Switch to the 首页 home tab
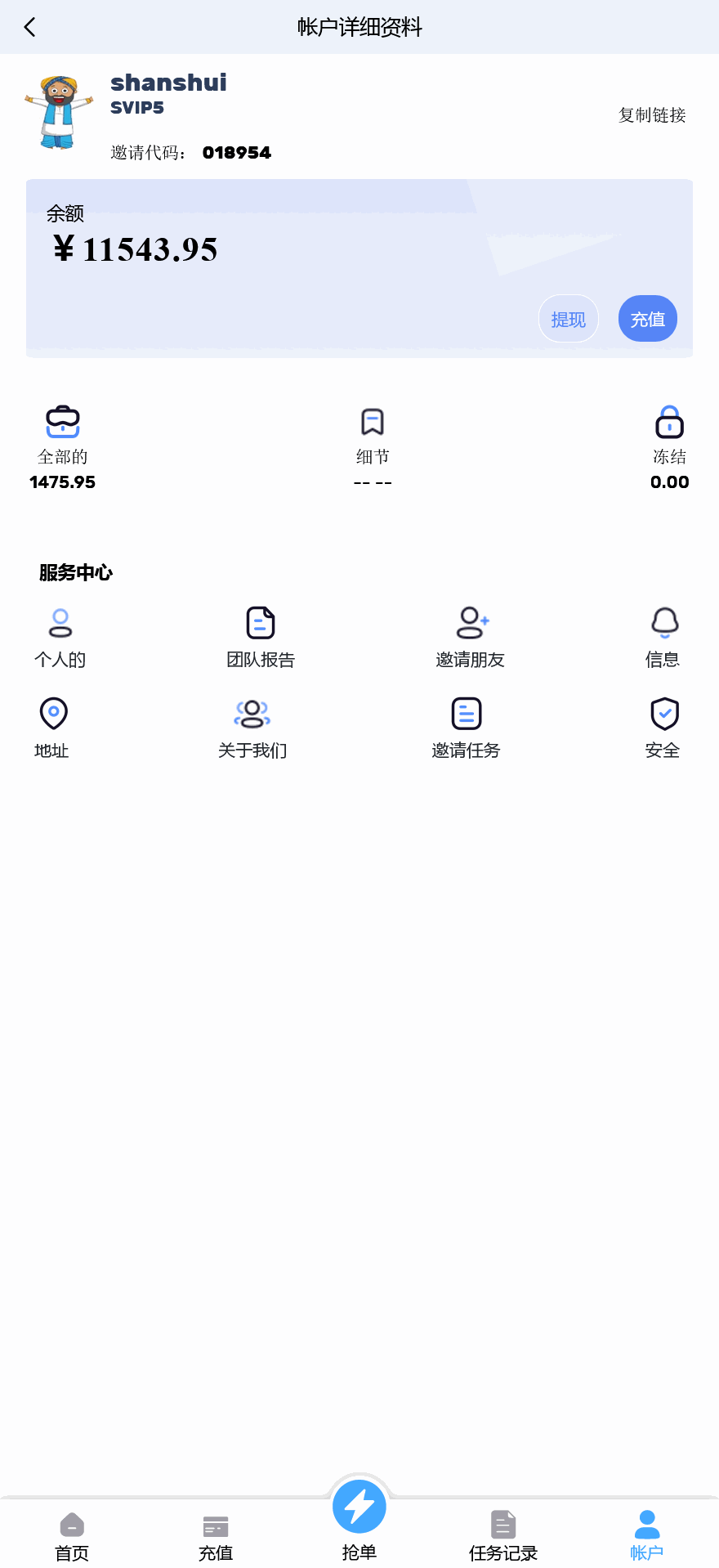The width and height of the screenshot is (719, 1568). (71, 1534)
